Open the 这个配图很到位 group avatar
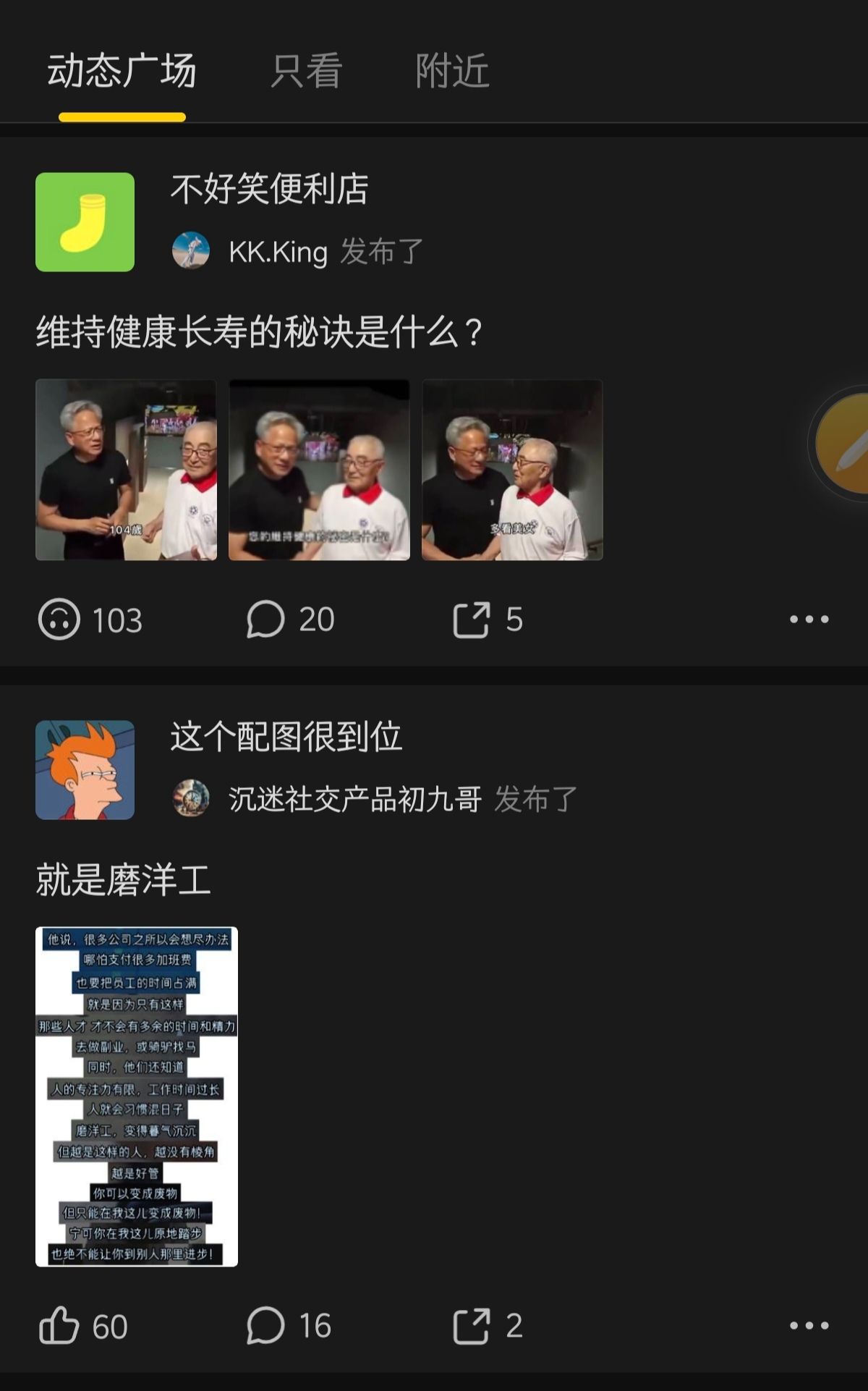This screenshot has width=868, height=1391. pos(85,770)
